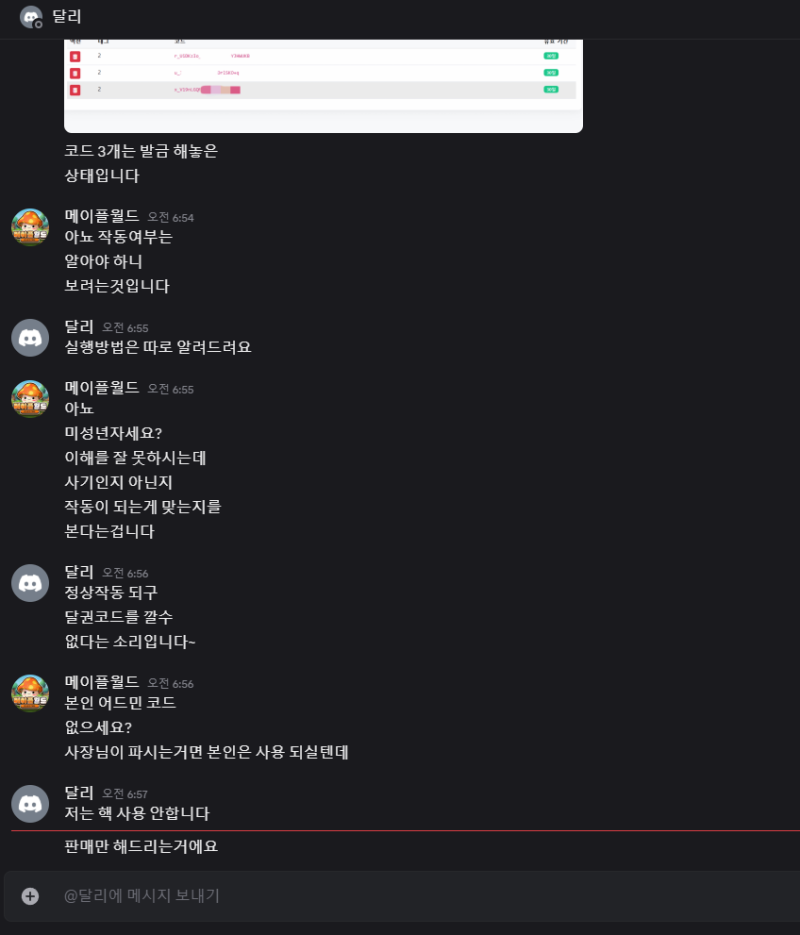Viewport: 800px width, 935px height.
Task: Open 달리's profile from the 6:57 message
Action: click(30, 804)
